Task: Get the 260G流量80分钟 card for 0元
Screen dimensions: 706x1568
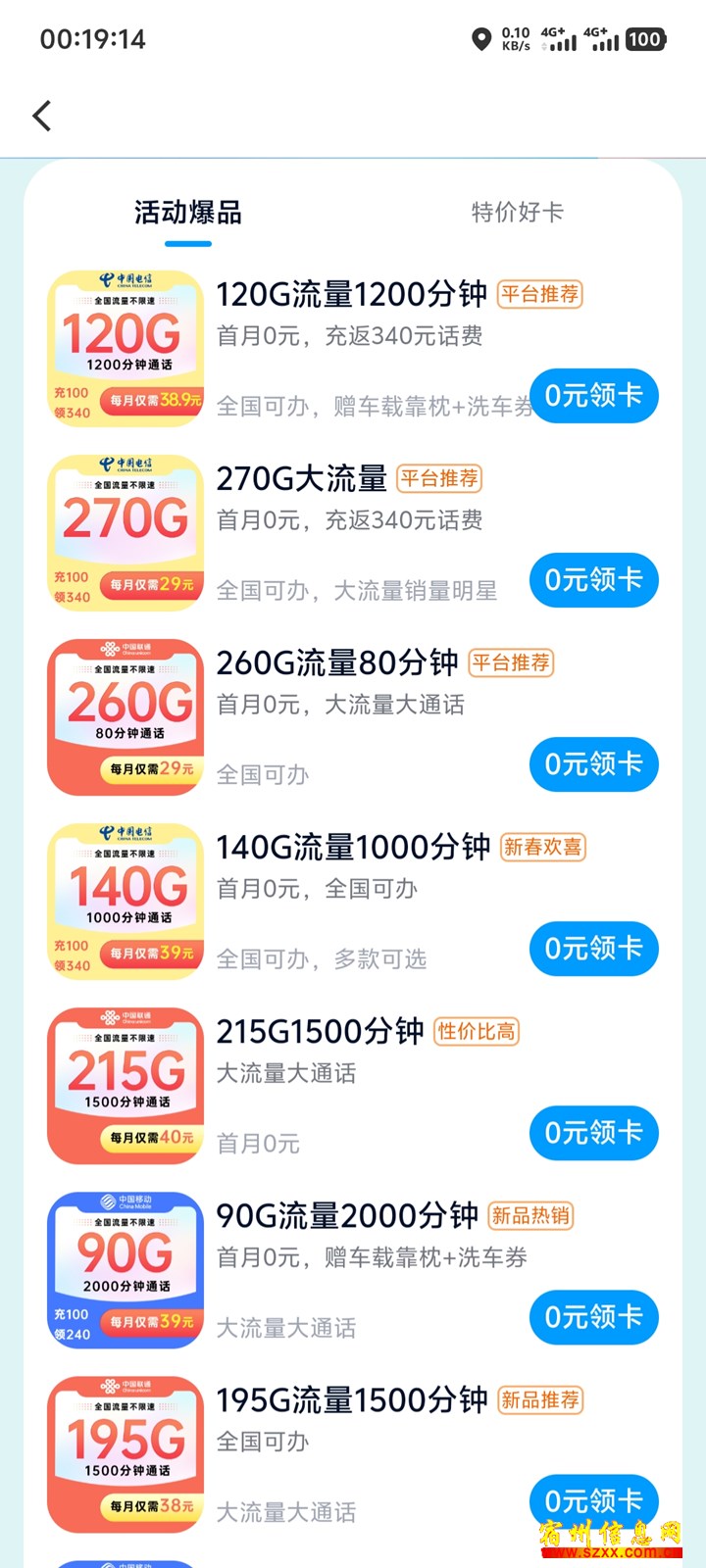Action: click(x=593, y=764)
